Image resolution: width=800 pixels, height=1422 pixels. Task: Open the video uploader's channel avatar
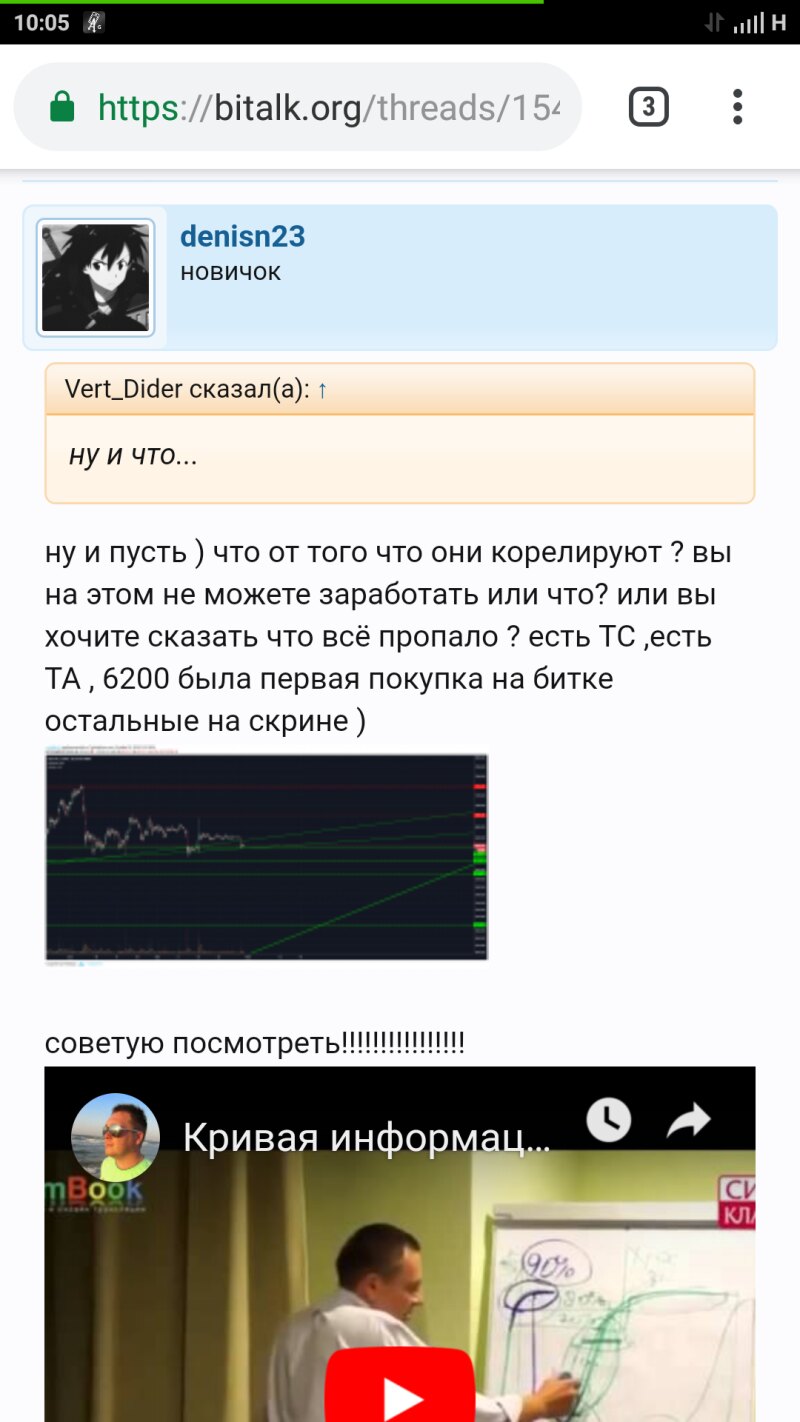point(116,1137)
